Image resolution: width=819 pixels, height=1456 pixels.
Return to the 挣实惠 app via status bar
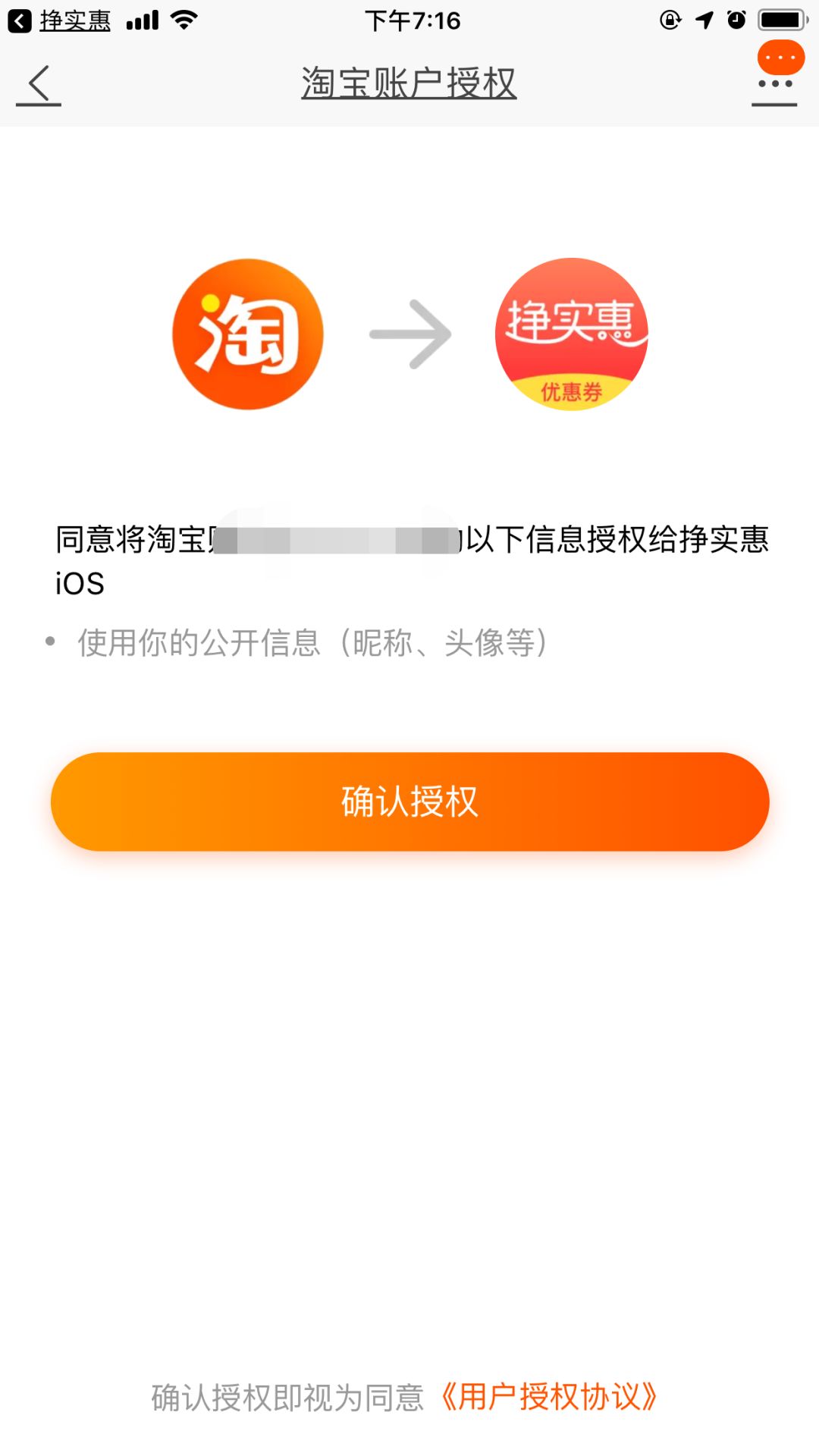[59, 20]
